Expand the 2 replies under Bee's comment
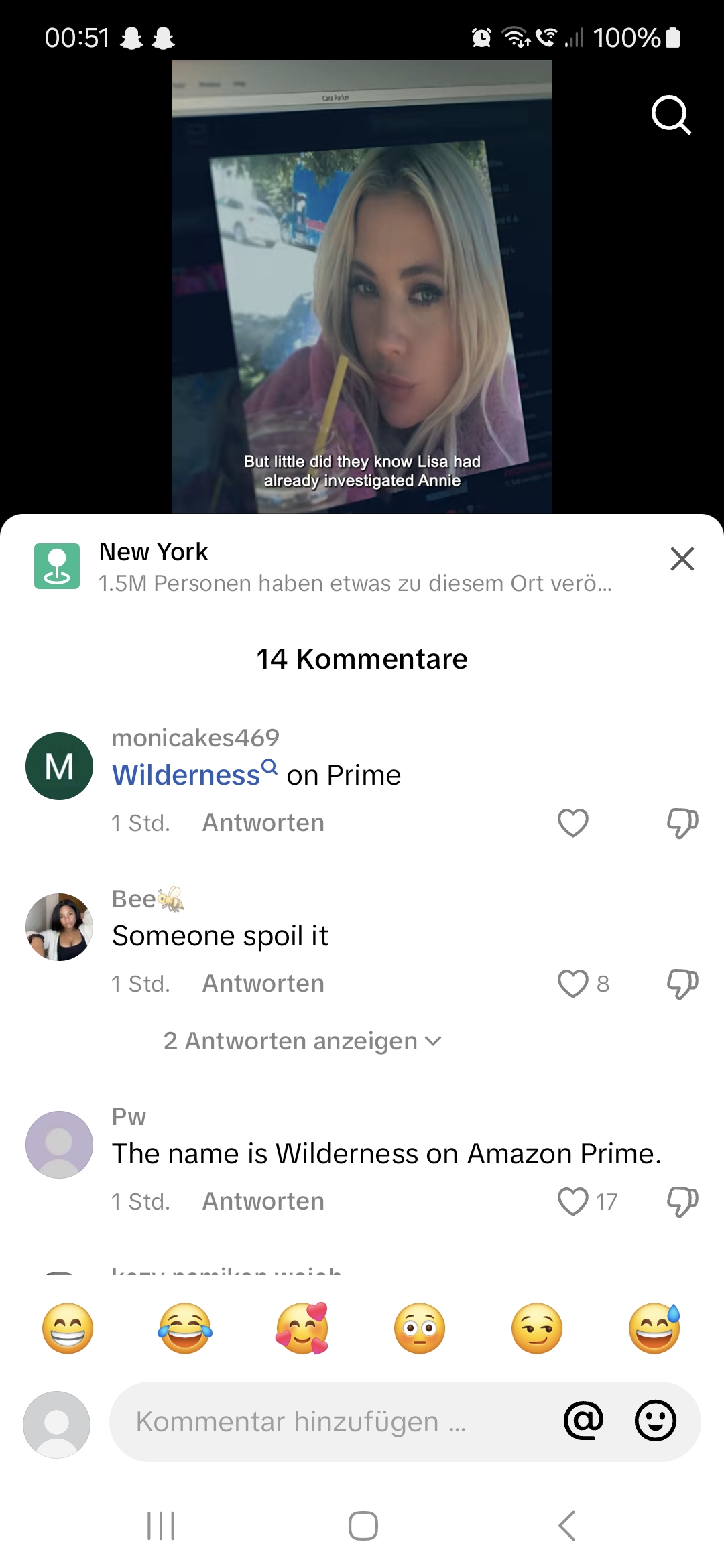Screen dimensions: 724x1568 coord(302,1041)
